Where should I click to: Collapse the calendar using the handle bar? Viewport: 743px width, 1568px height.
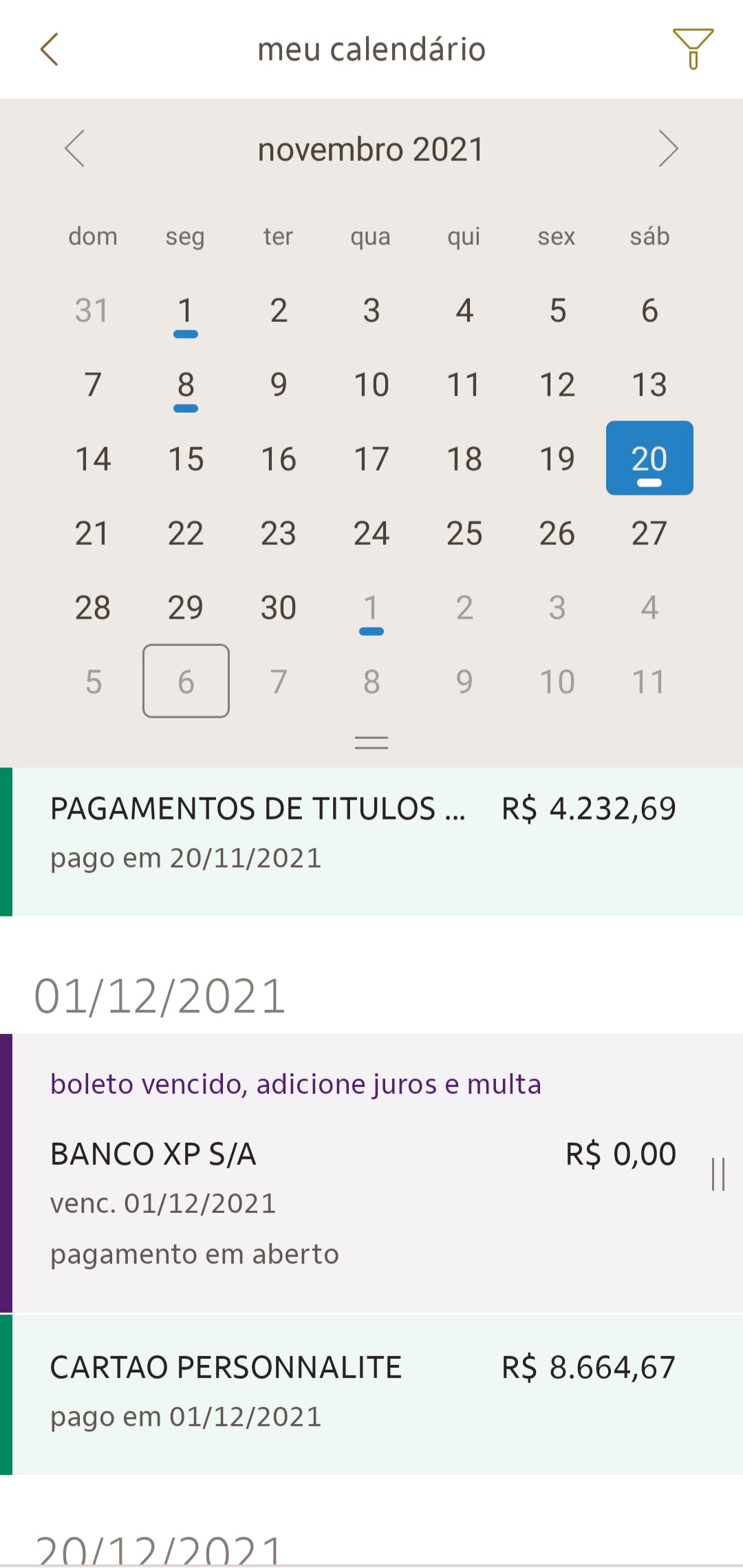[x=371, y=742]
